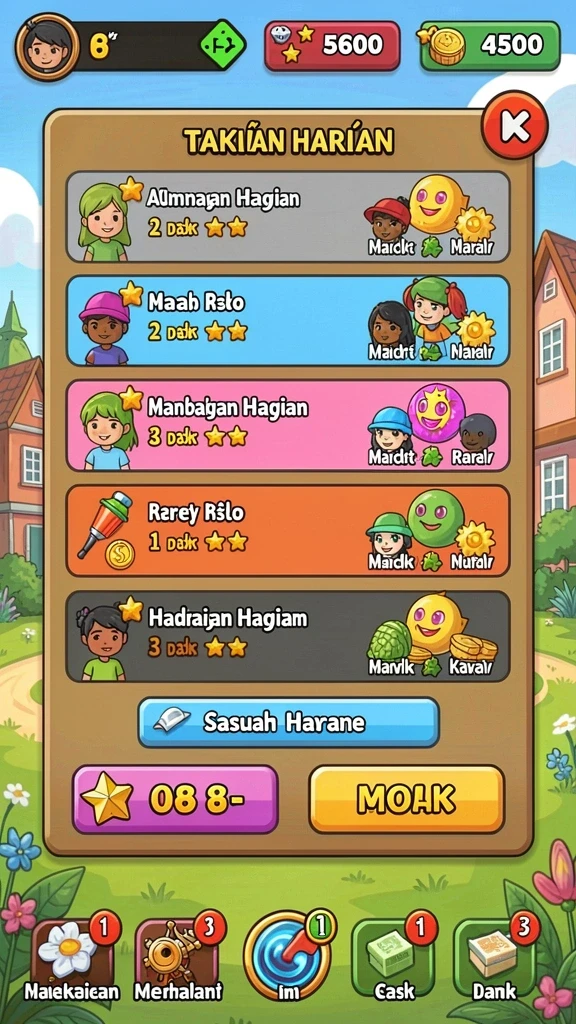Tap the green dice icon
Image resolution: width=576 pixels, height=1024 pixels.
click(x=223, y=46)
